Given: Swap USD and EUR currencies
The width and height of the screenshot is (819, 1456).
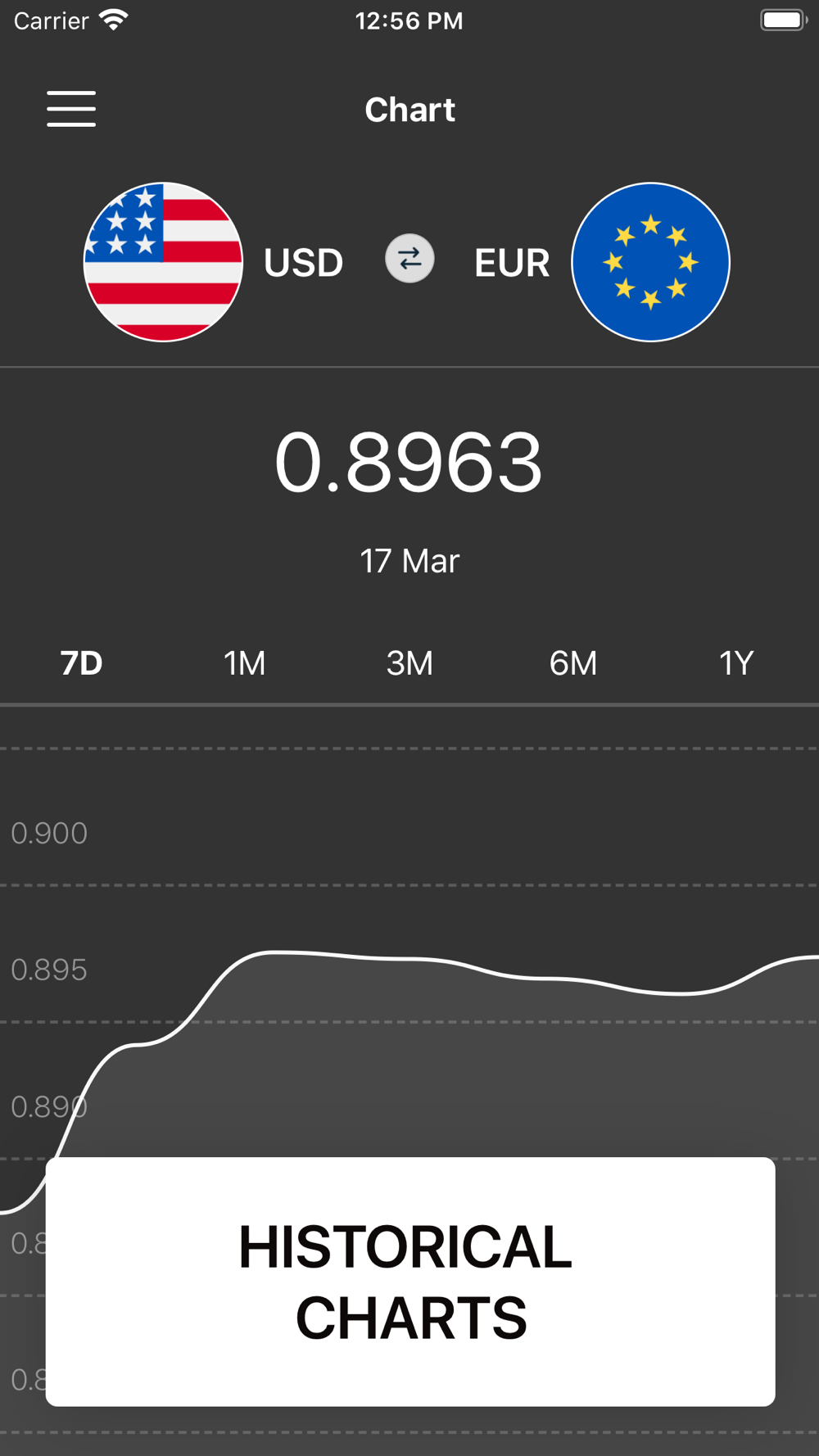Looking at the screenshot, I should (409, 260).
